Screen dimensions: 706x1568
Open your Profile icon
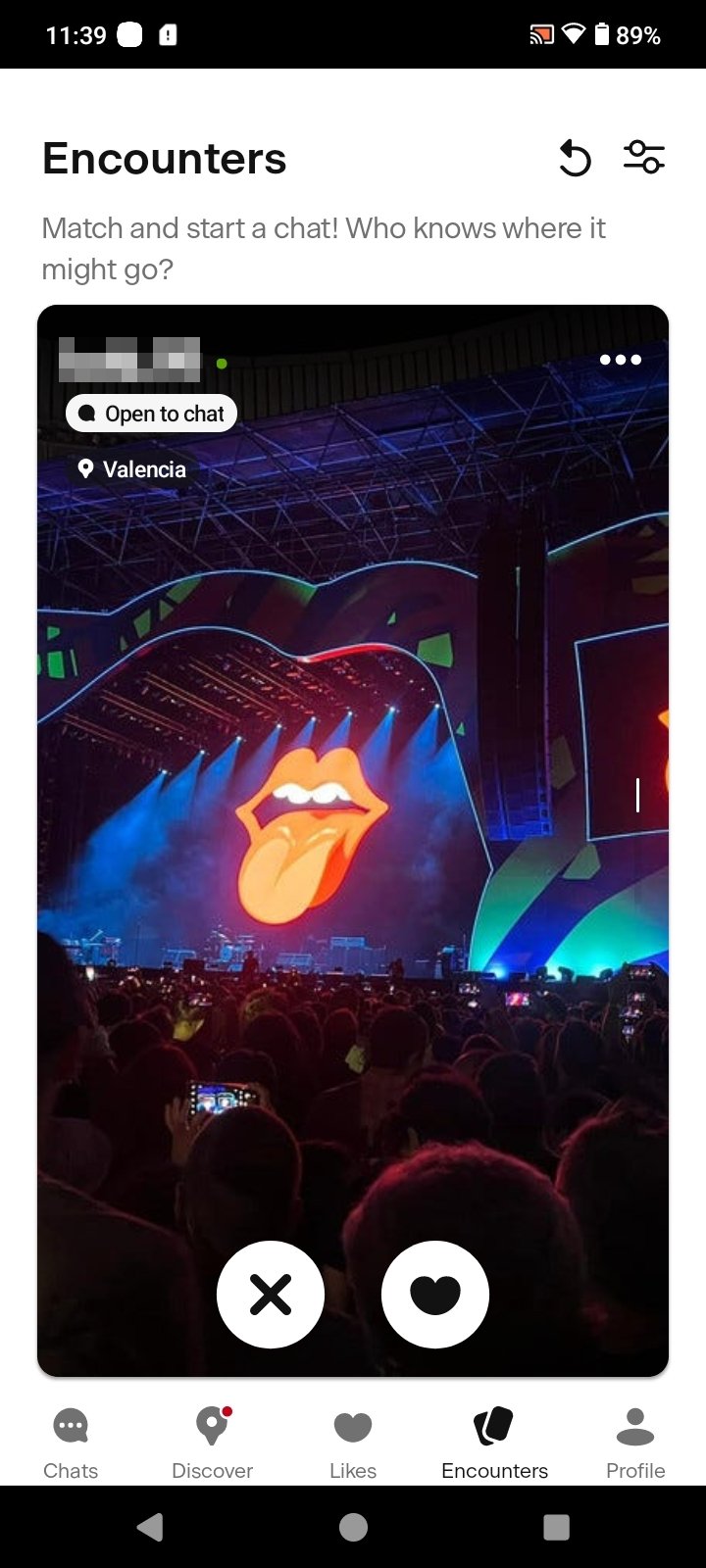[x=634, y=1427]
